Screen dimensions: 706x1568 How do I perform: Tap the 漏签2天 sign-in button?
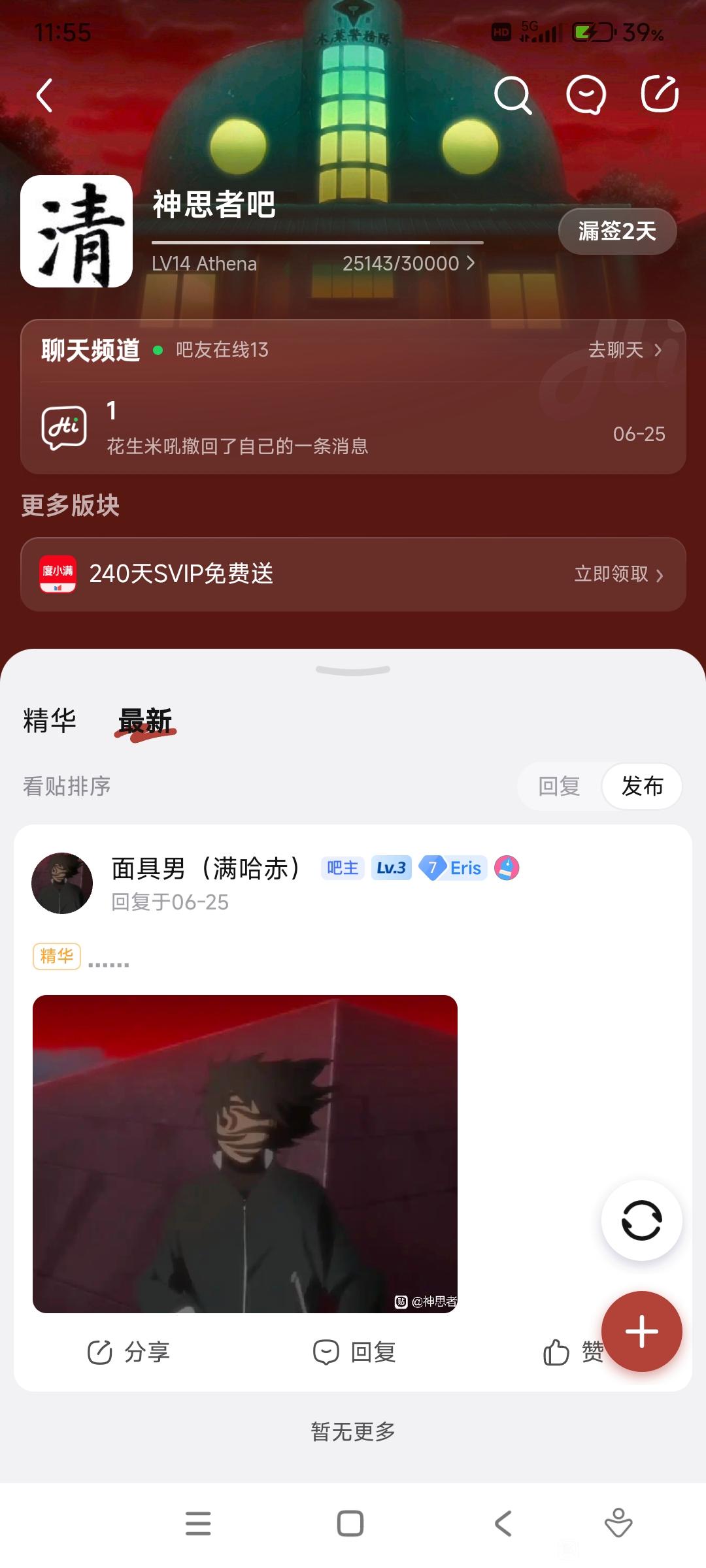[x=617, y=231]
